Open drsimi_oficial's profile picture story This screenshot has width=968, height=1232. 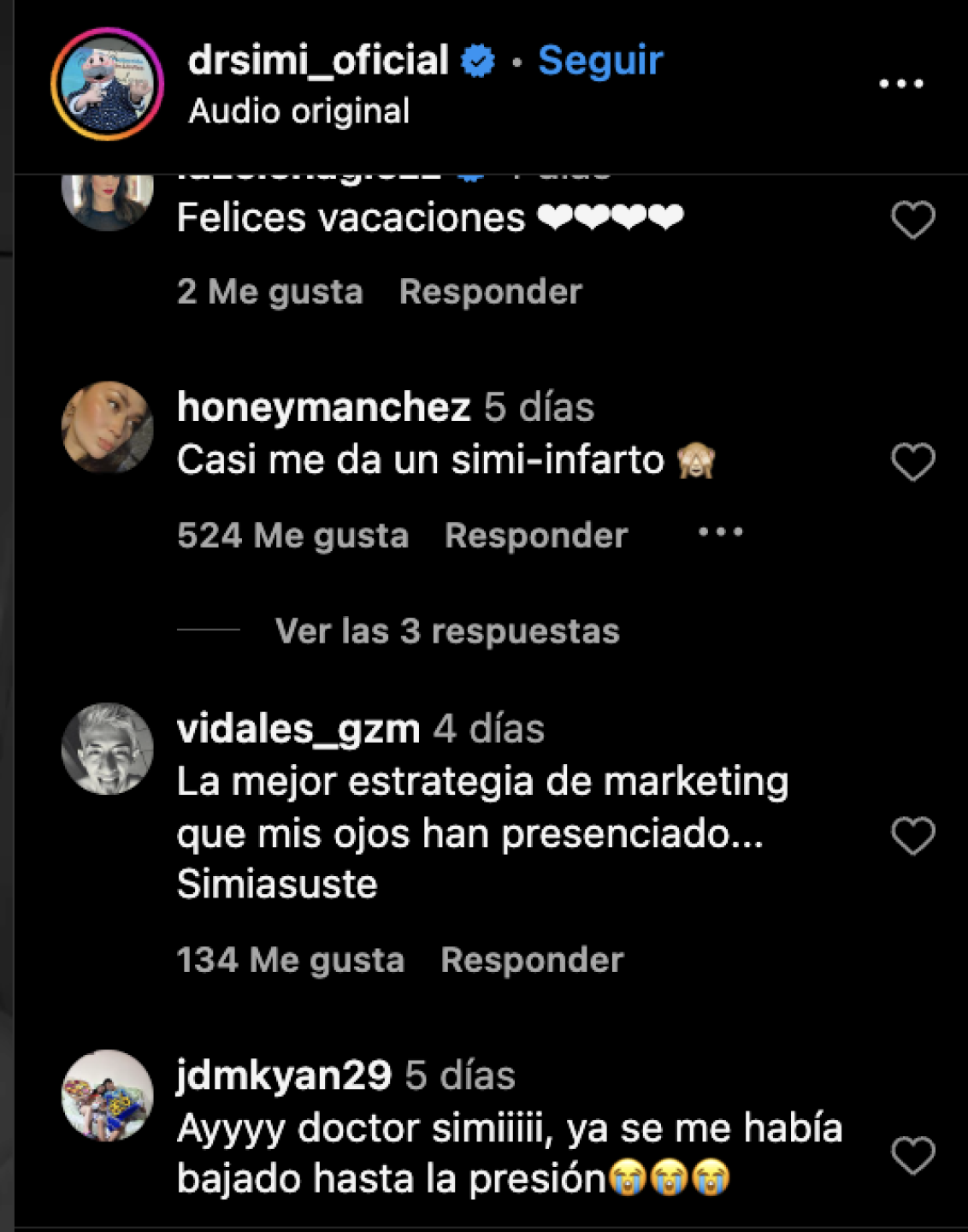click(107, 84)
